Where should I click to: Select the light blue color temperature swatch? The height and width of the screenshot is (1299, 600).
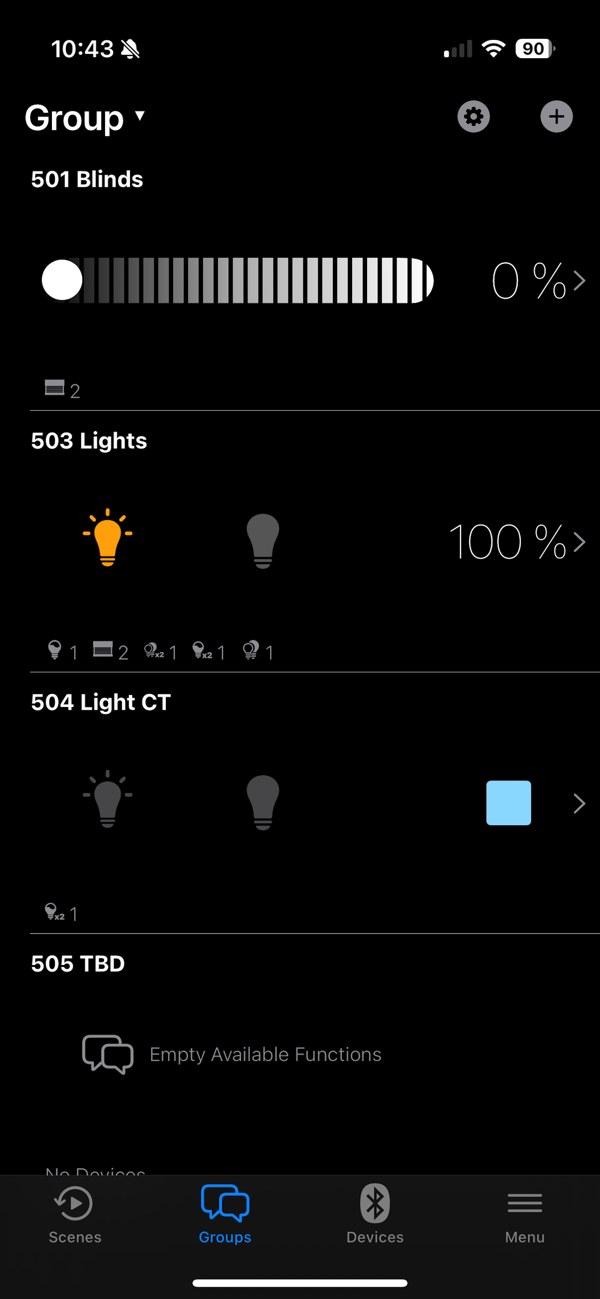click(508, 803)
